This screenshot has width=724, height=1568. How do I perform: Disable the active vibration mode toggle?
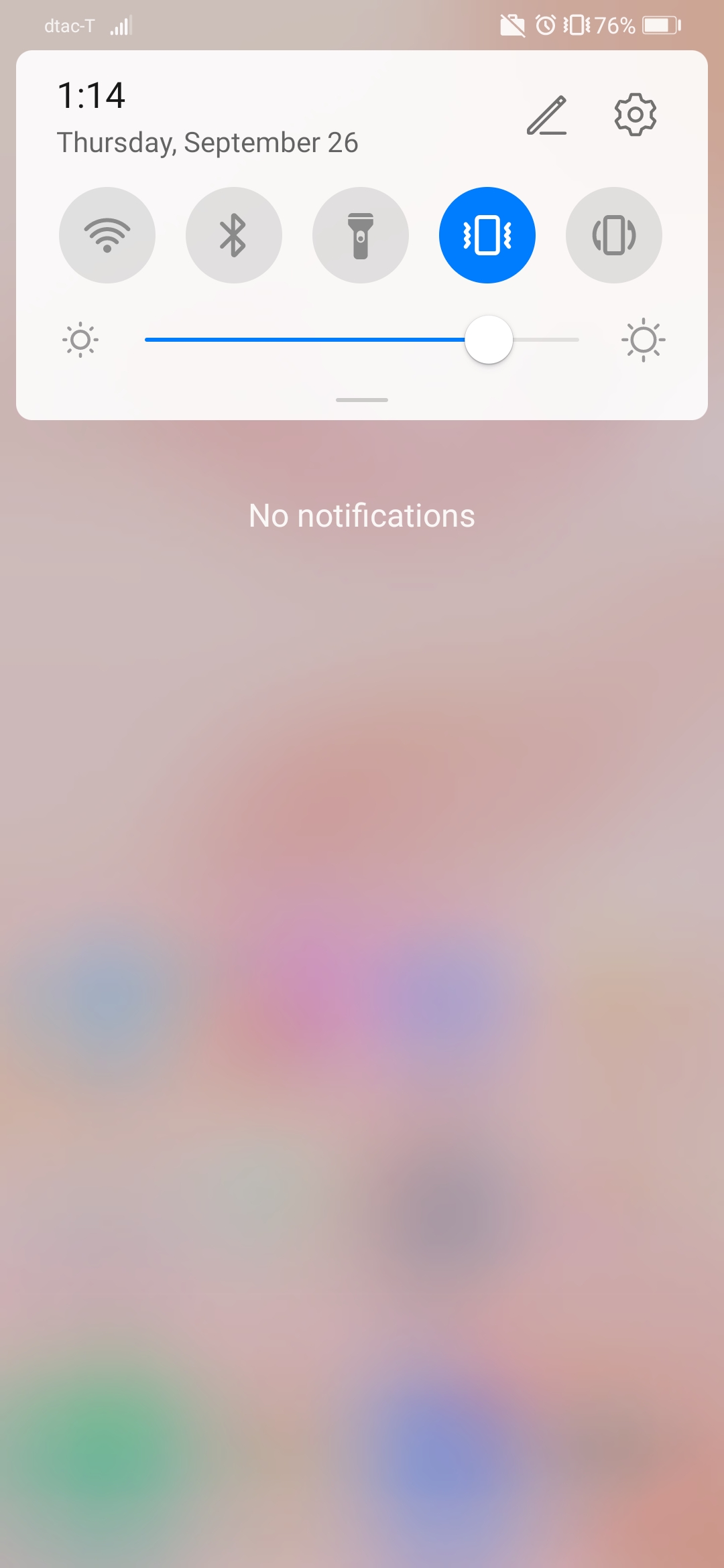[487, 235]
